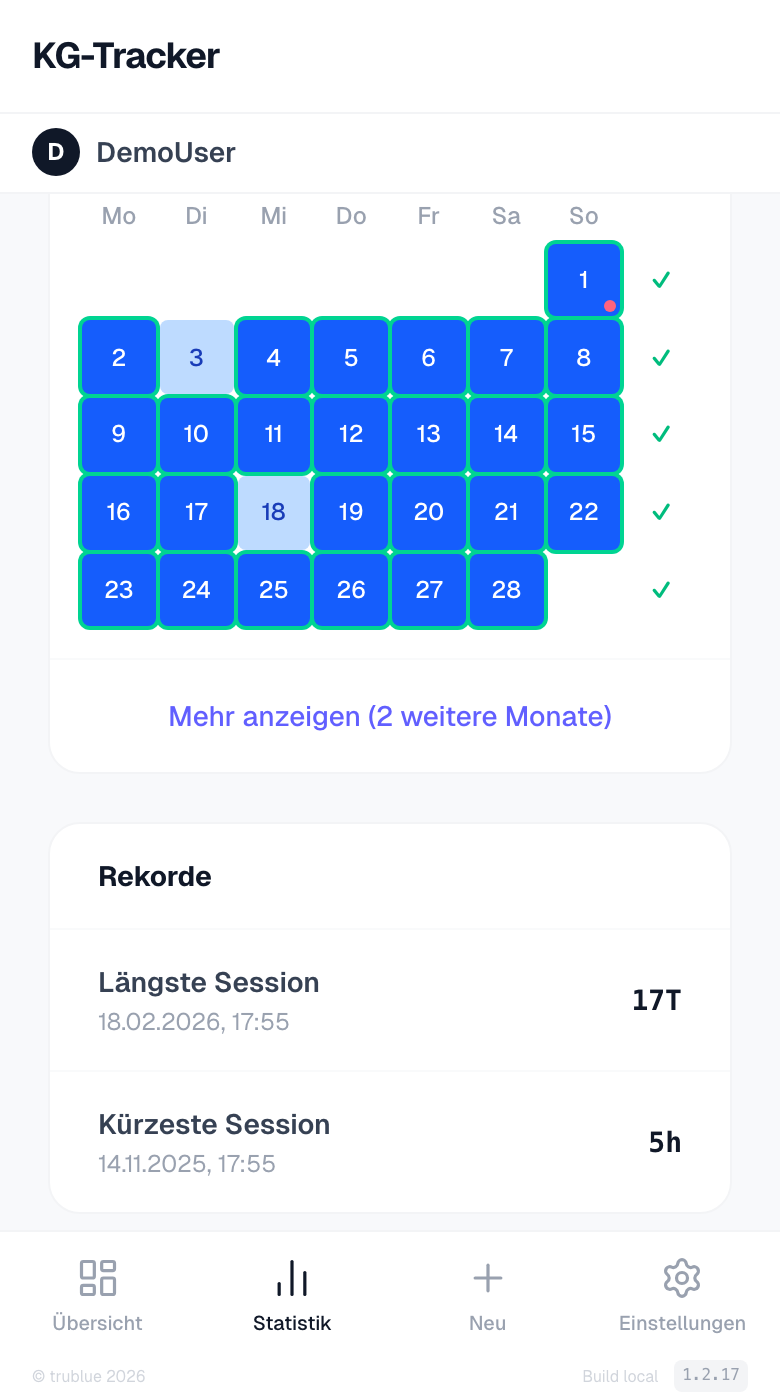Toggle the checkmark next to the last week
780x1400 pixels.
pos(660,590)
